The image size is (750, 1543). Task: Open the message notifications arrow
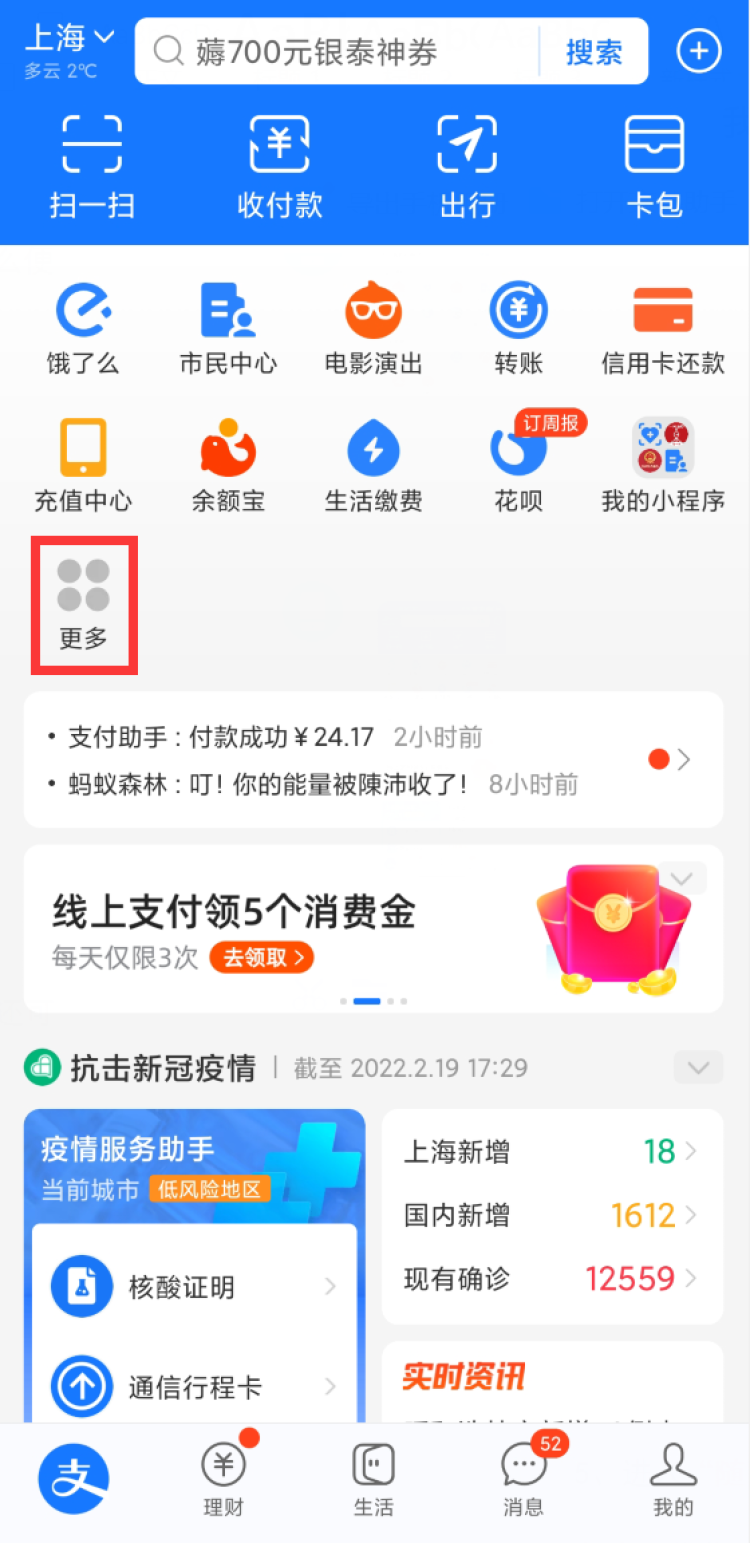click(683, 760)
